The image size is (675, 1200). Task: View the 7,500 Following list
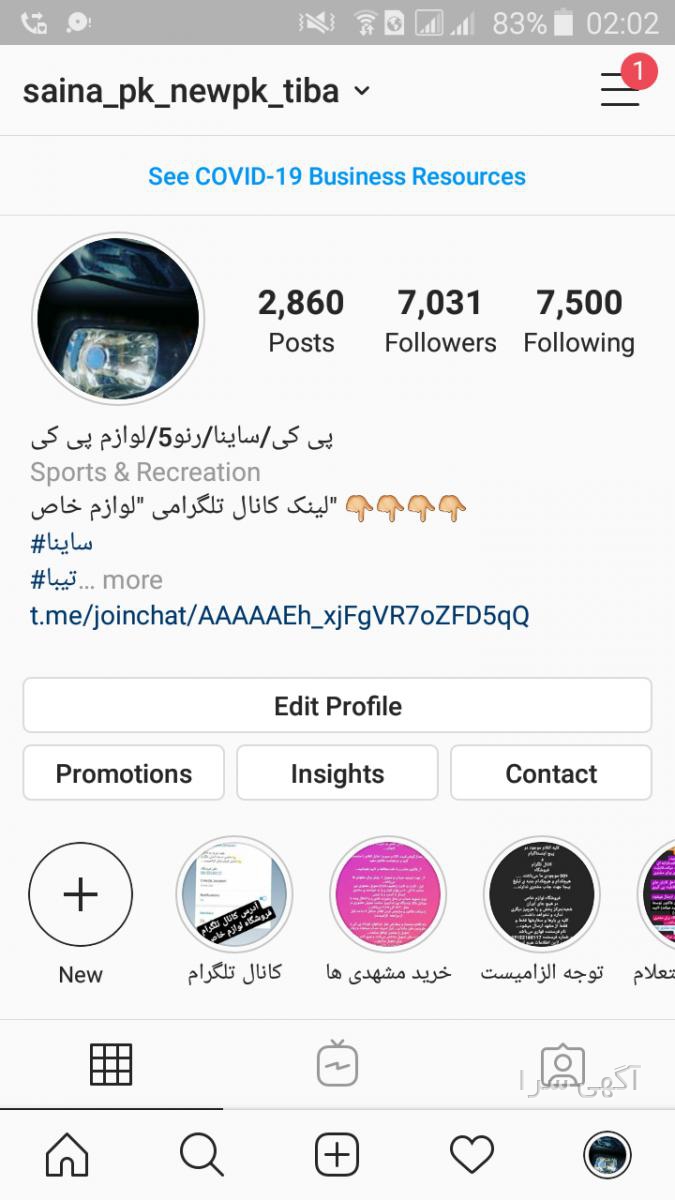click(579, 320)
